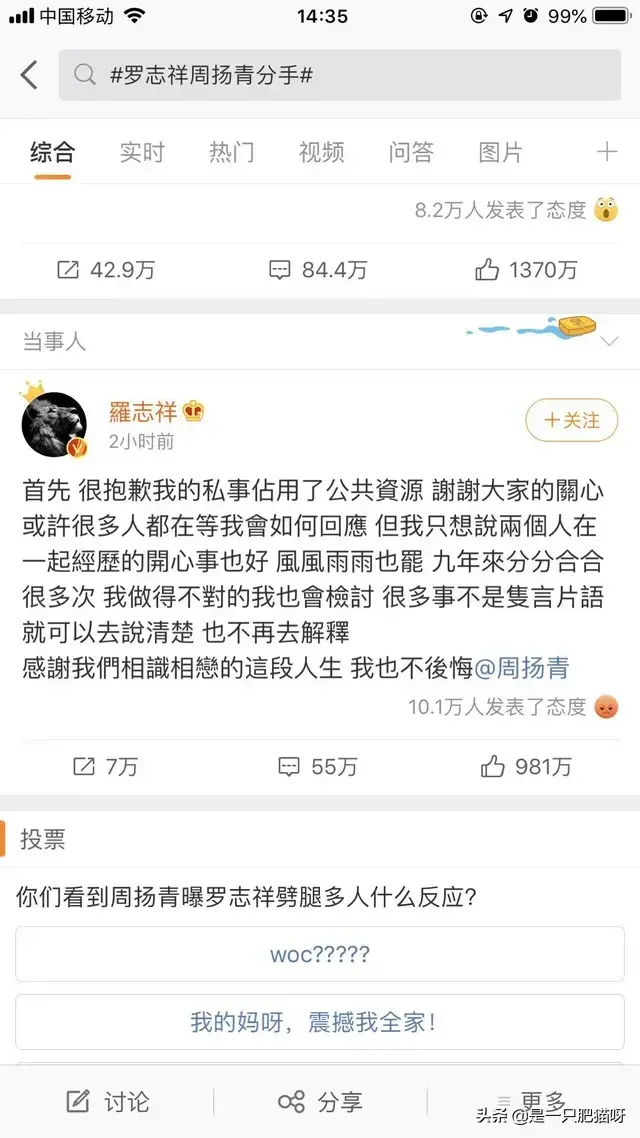The image size is (640, 1138).
Task: Select the 问答 tab
Action: point(411,152)
